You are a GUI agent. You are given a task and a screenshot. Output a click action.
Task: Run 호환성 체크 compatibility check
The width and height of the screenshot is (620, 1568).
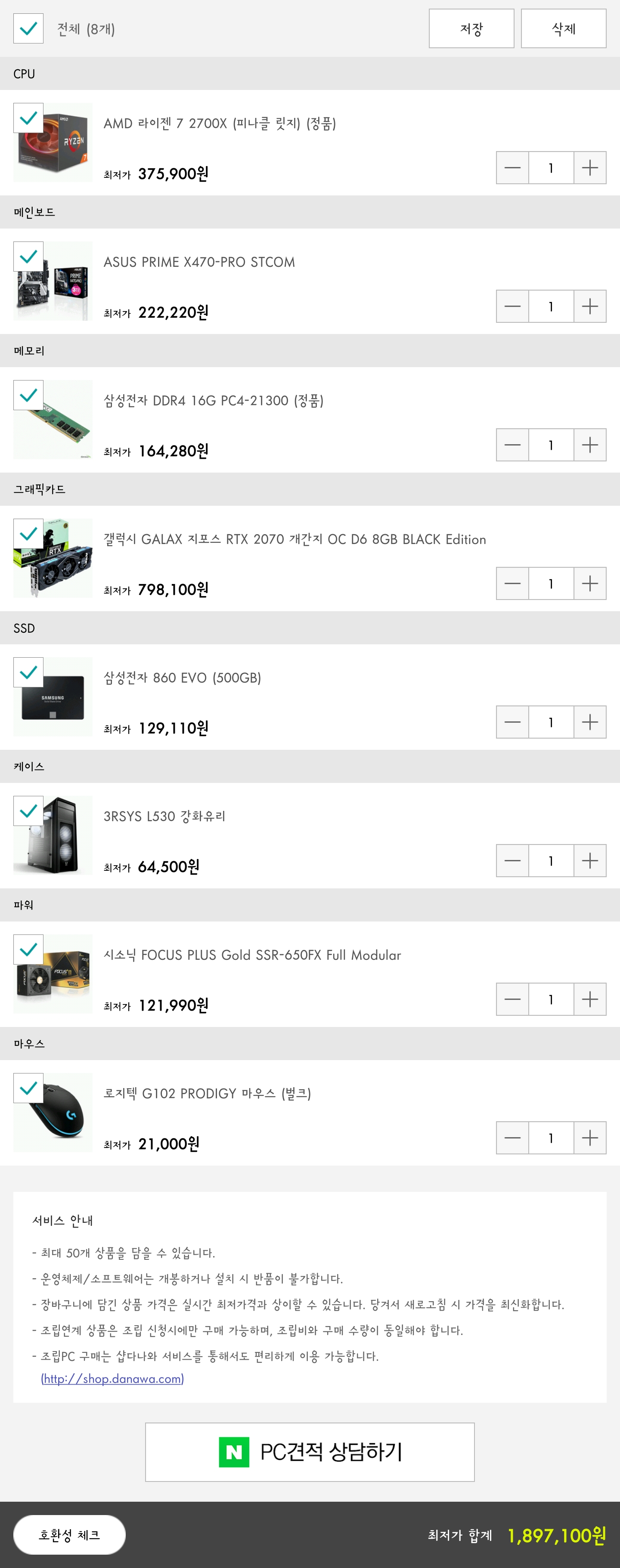[x=69, y=1534]
